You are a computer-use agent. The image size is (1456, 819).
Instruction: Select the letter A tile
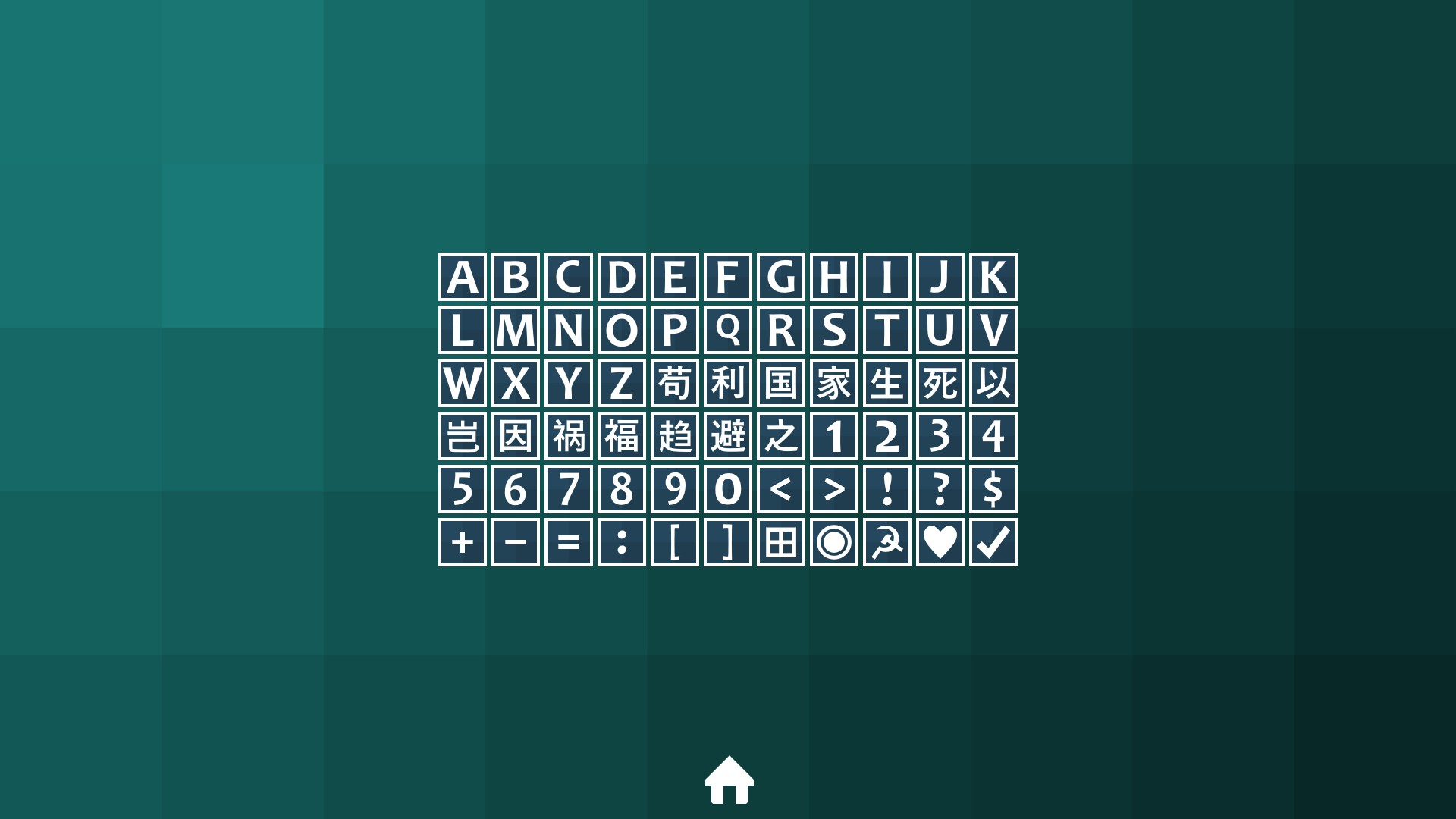pyautogui.click(x=463, y=277)
